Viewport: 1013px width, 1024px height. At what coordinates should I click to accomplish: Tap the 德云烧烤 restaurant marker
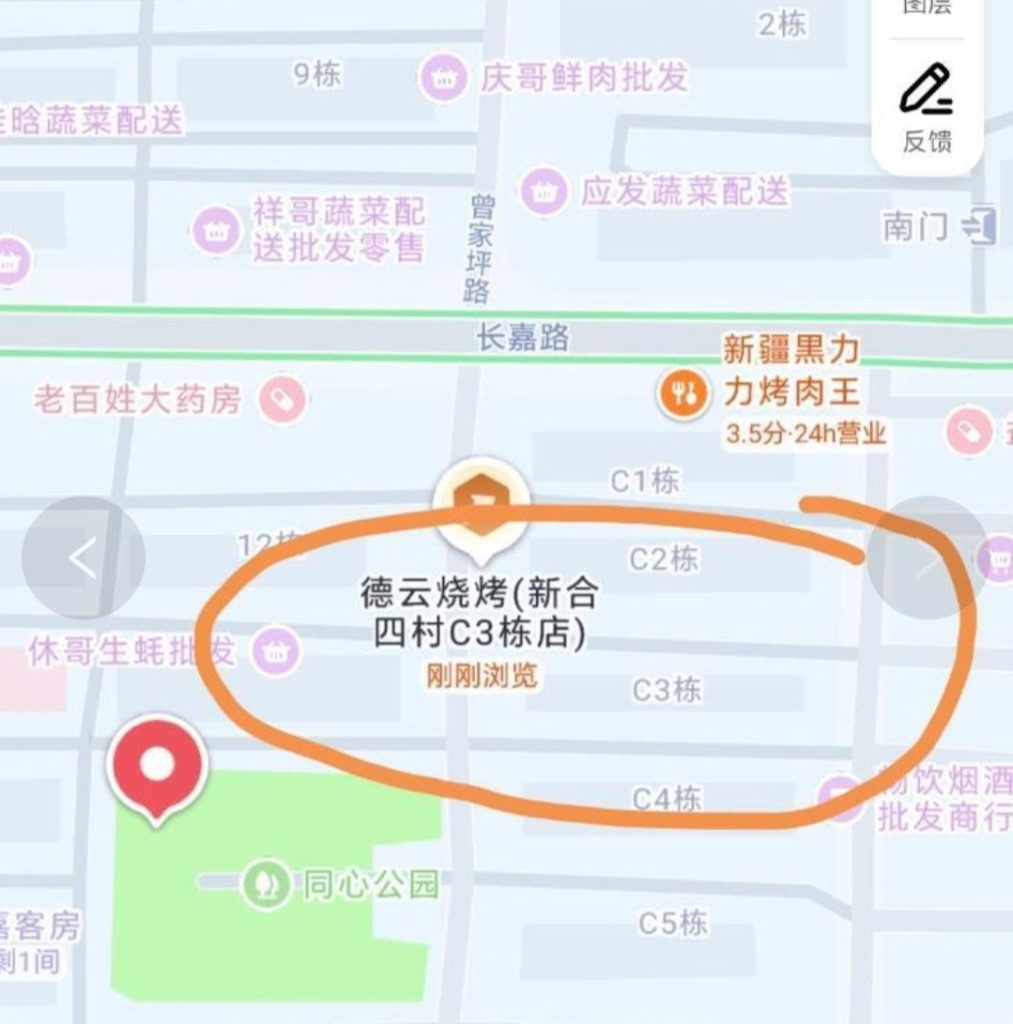(x=479, y=503)
